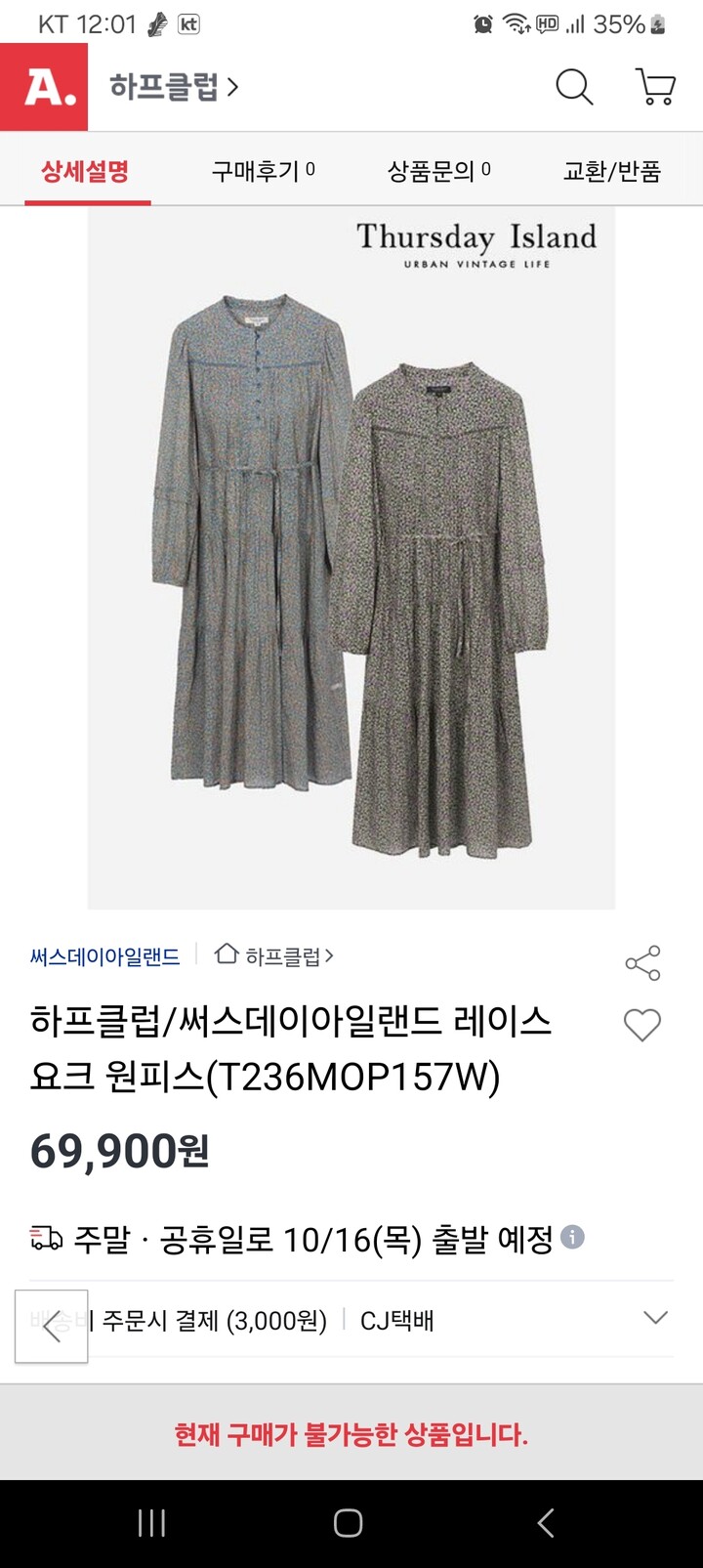This screenshot has height=1568, width=703.
Task: Add product to wishlist with heart icon
Action: (x=642, y=1026)
